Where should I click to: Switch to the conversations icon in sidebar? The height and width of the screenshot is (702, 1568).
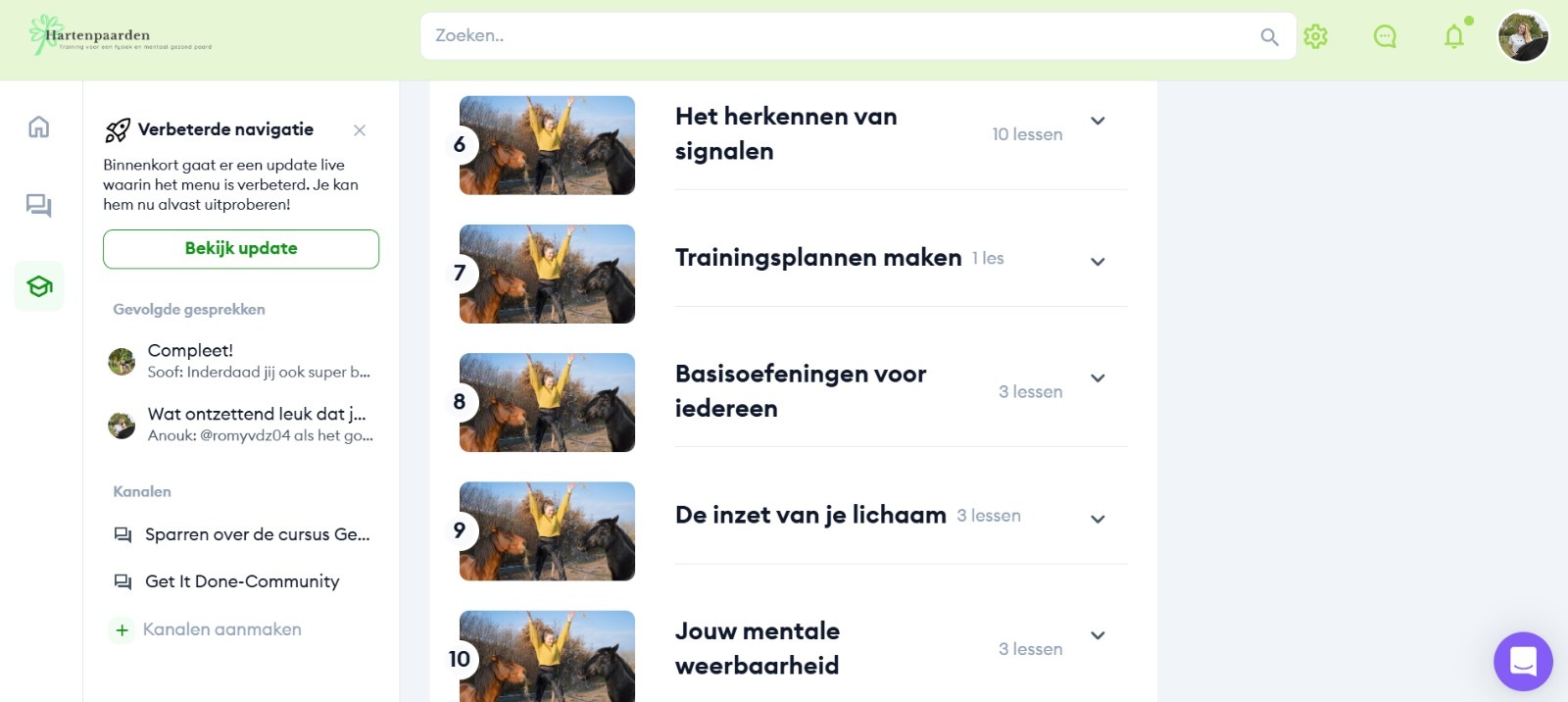click(39, 206)
